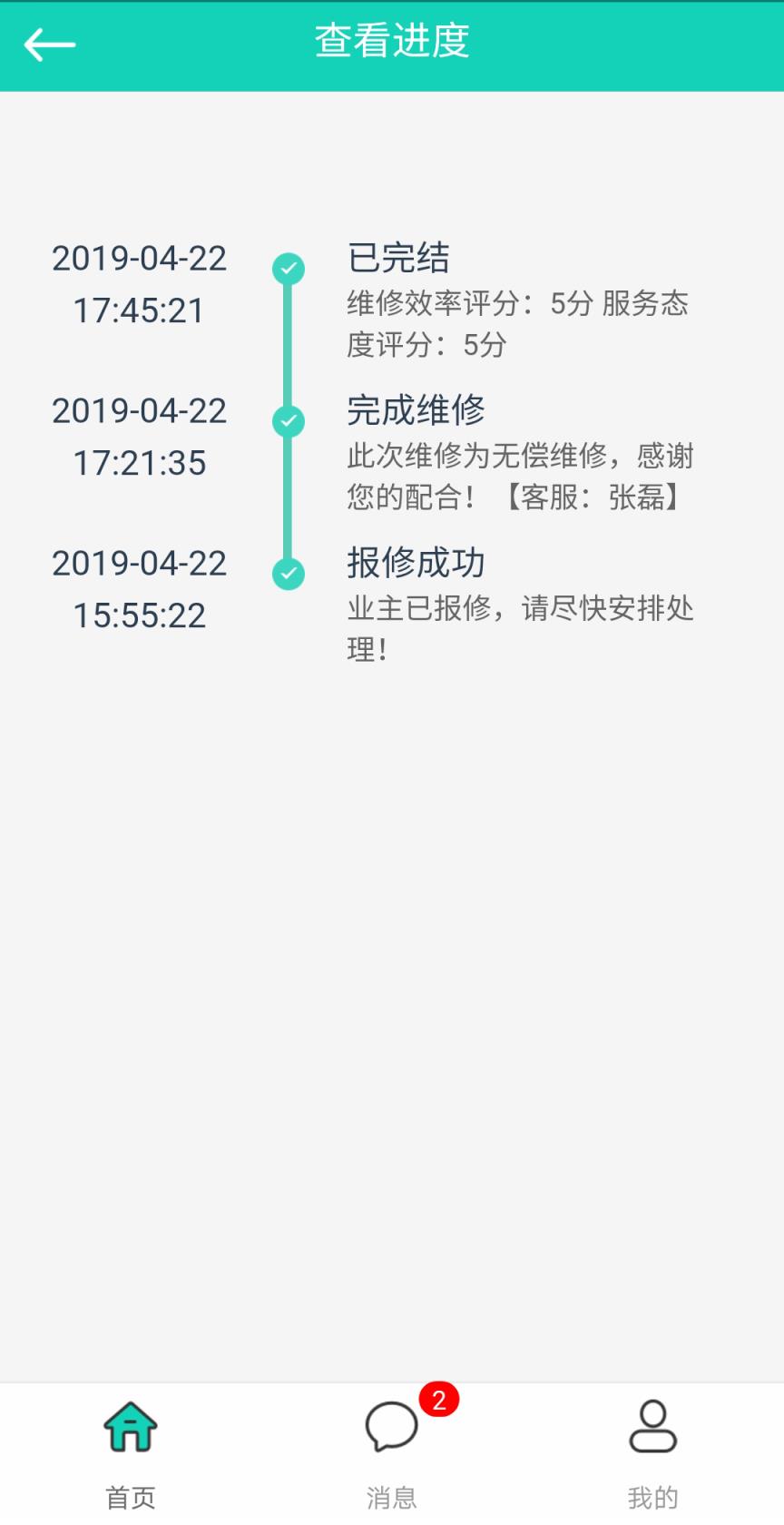Tap the checkmark node next to 已完结
The height and width of the screenshot is (1525, 784).
[289, 268]
